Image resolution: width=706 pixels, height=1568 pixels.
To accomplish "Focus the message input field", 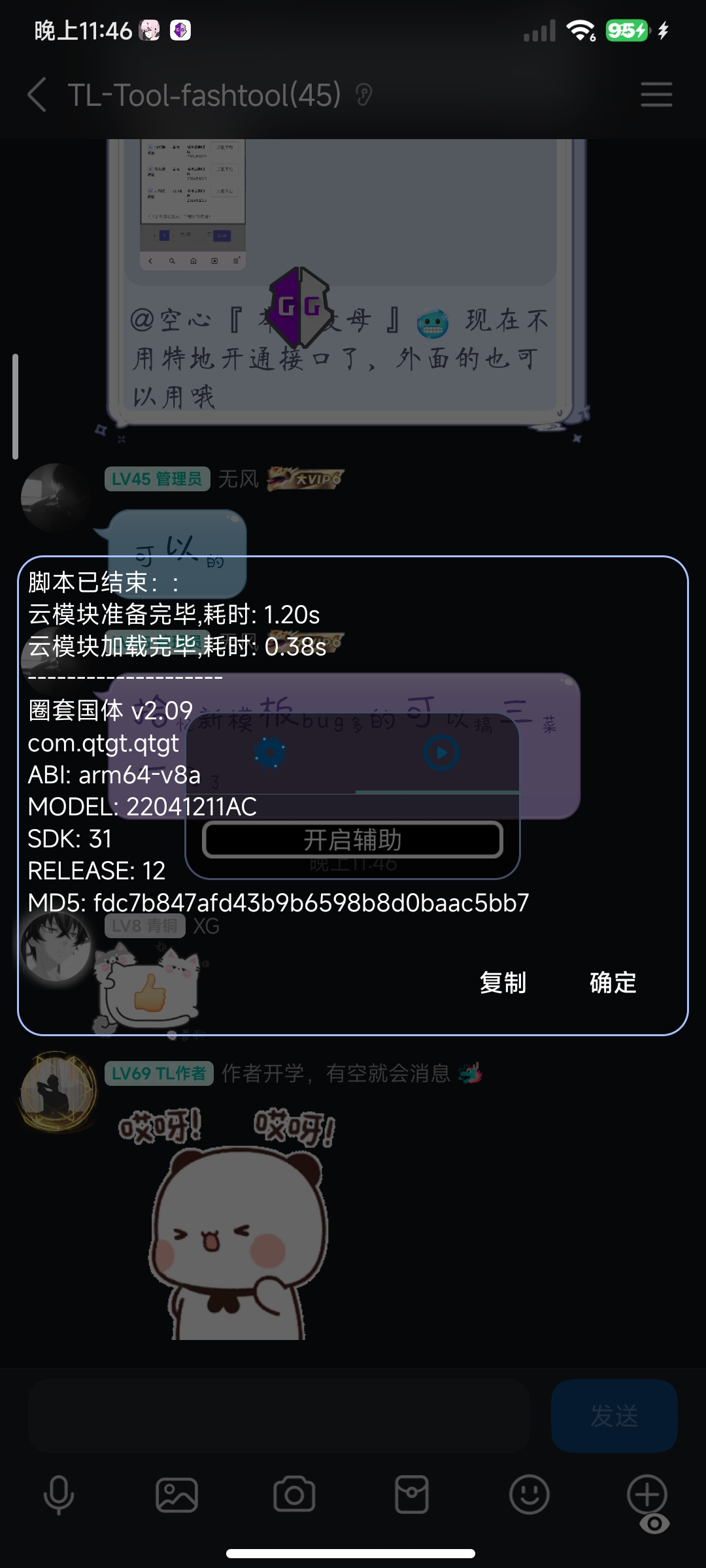I will tap(278, 1416).
